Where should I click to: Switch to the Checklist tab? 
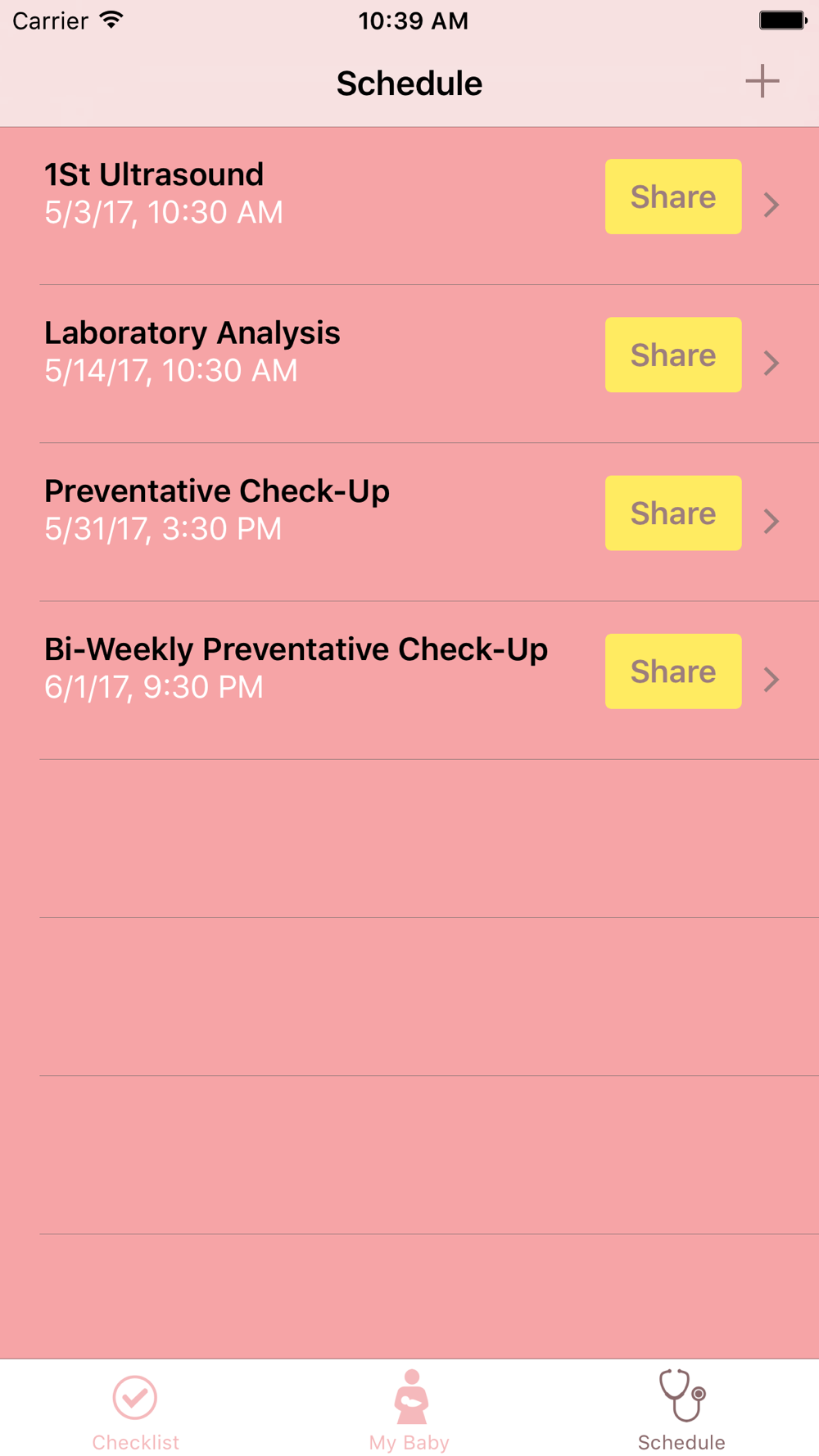pos(135,1410)
